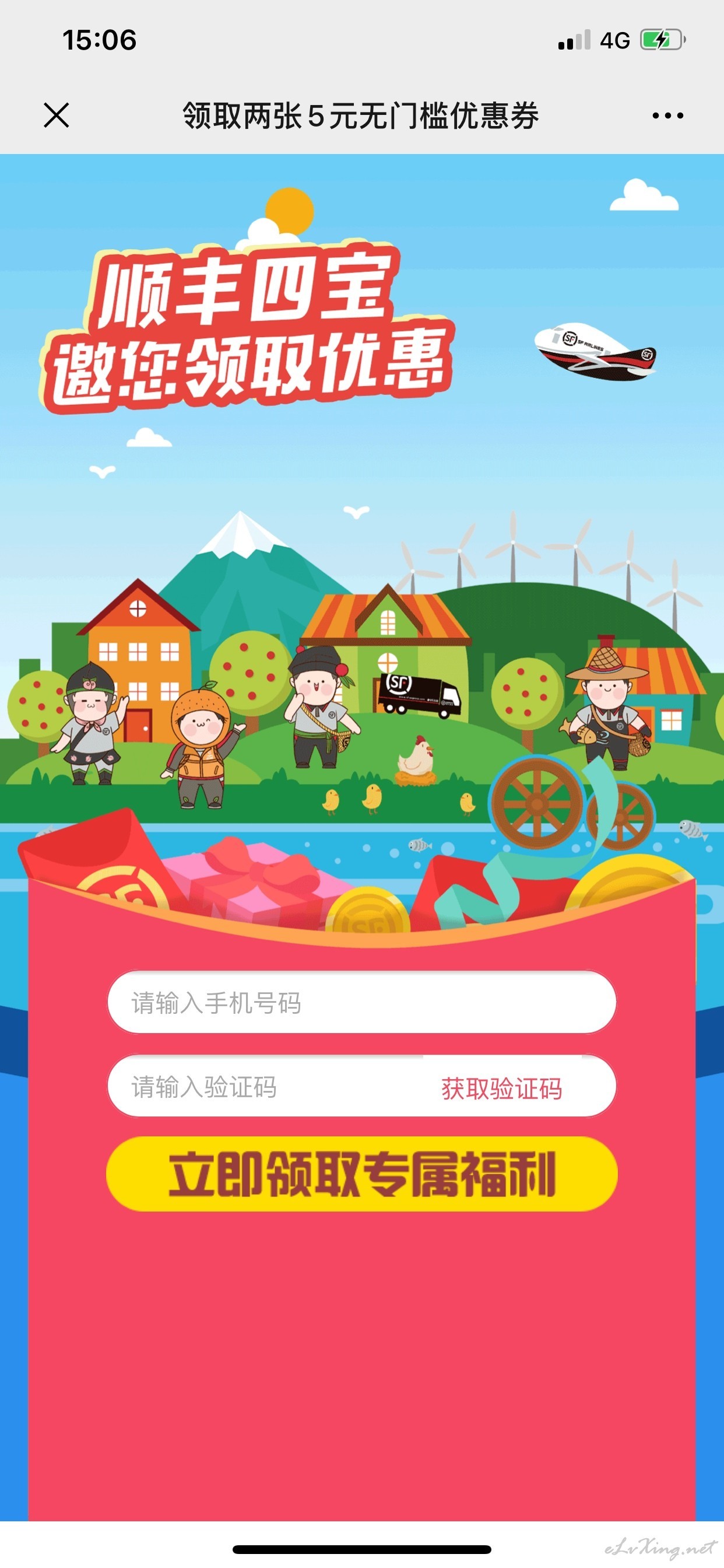Tap the phone number input field

pos(362,1002)
